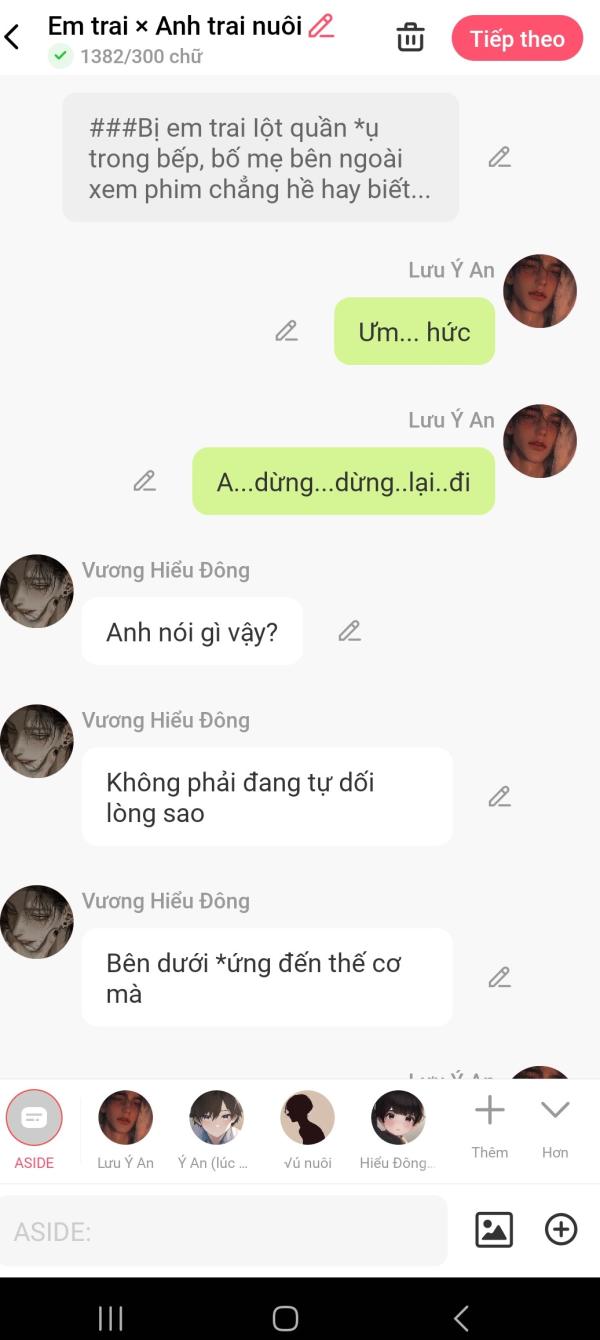Focus the ASIDE text input field
This screenshot has width=600, height=1340.
223,1231
